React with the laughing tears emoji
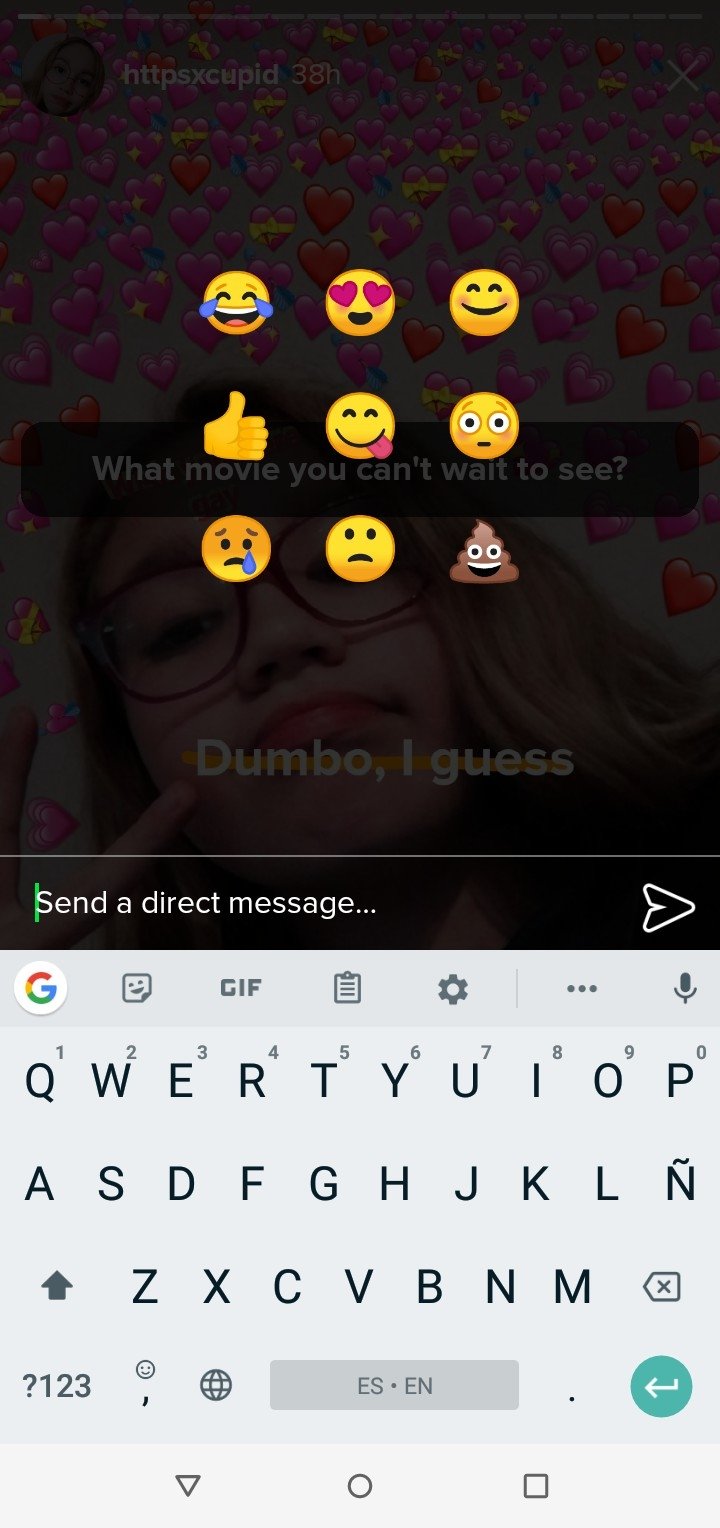720x1528 pixels. click(x=236, y=303)
